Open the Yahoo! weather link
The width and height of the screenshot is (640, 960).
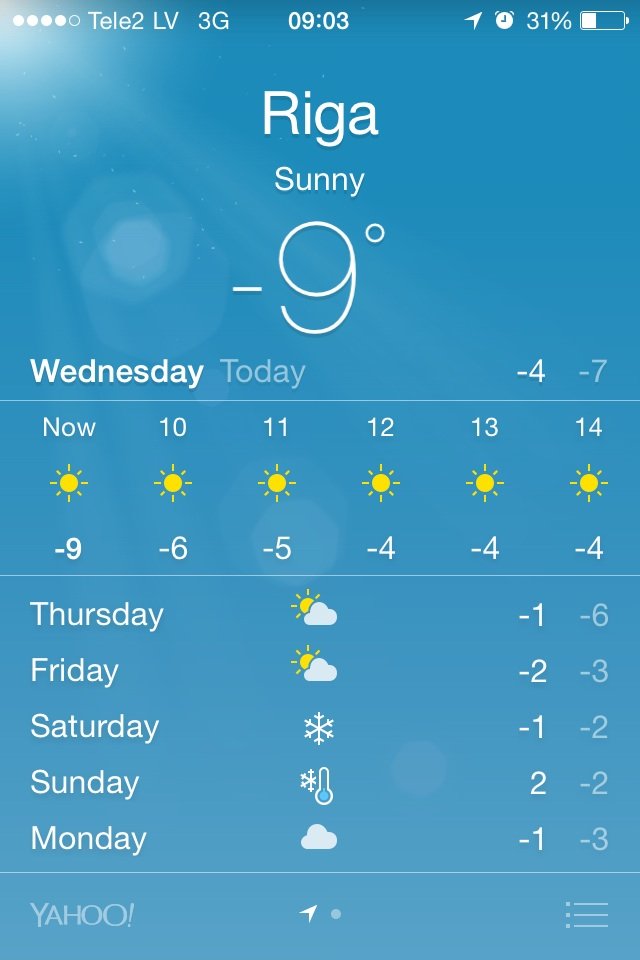(82, 914)
